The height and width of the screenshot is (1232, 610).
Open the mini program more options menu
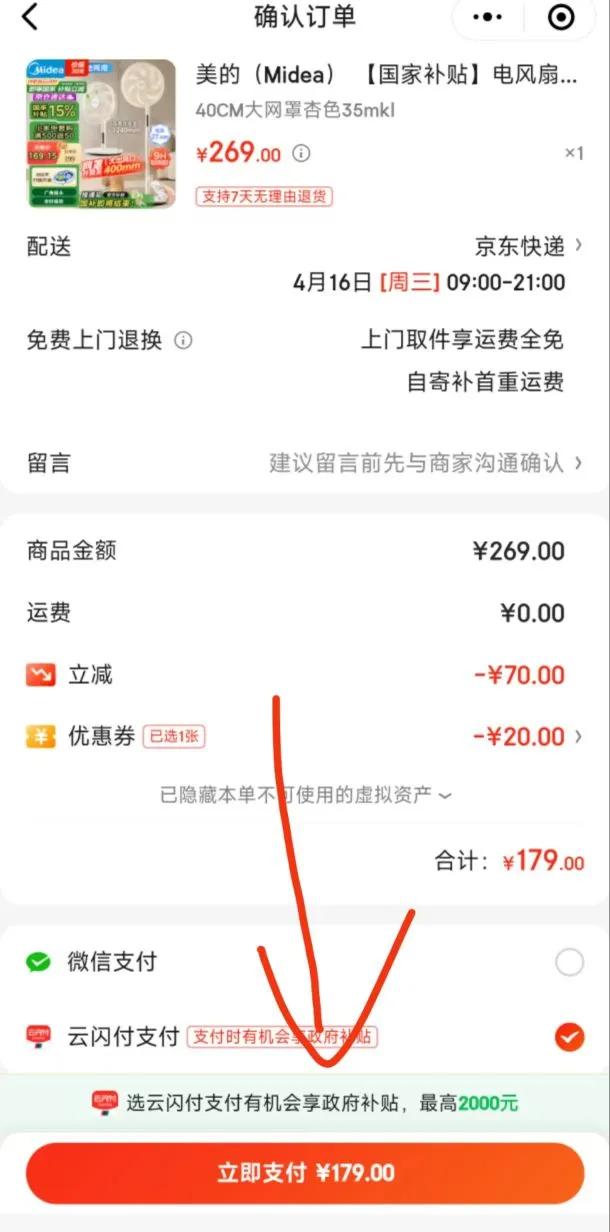tap(487, 17)
